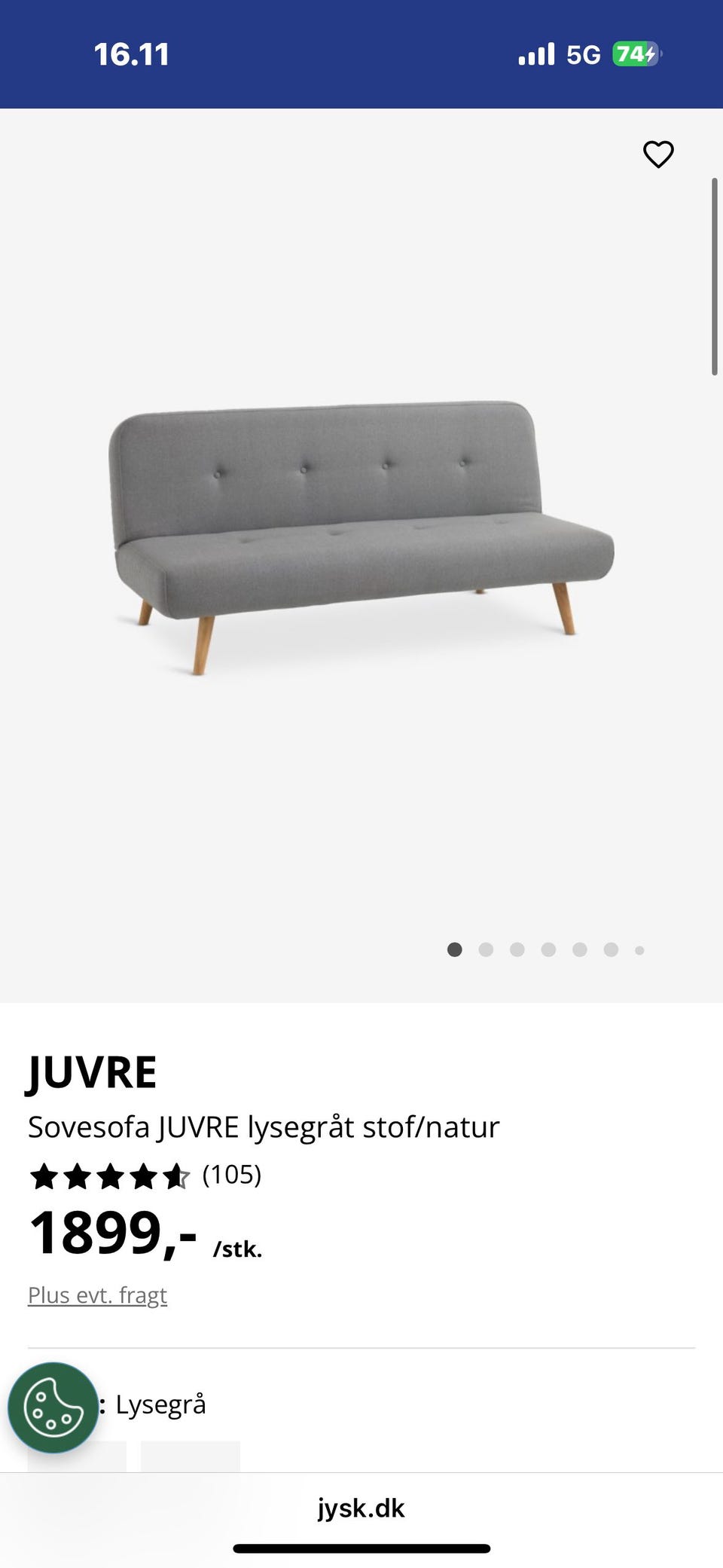723x1568 pixels.
Task: Tap the 5G network indicator
Action: (x=584, y=53)
